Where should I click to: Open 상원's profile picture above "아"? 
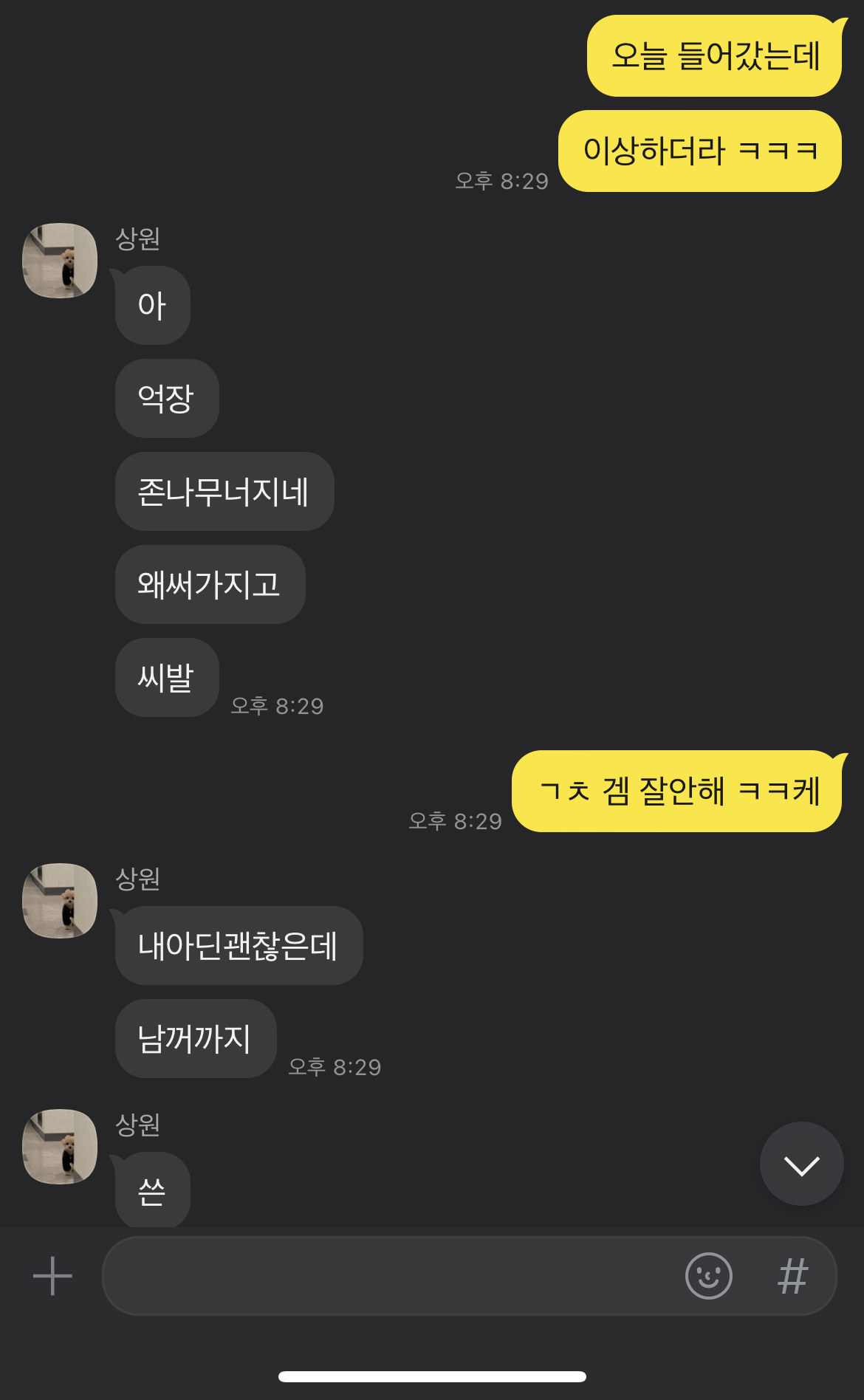pos(60,261)
